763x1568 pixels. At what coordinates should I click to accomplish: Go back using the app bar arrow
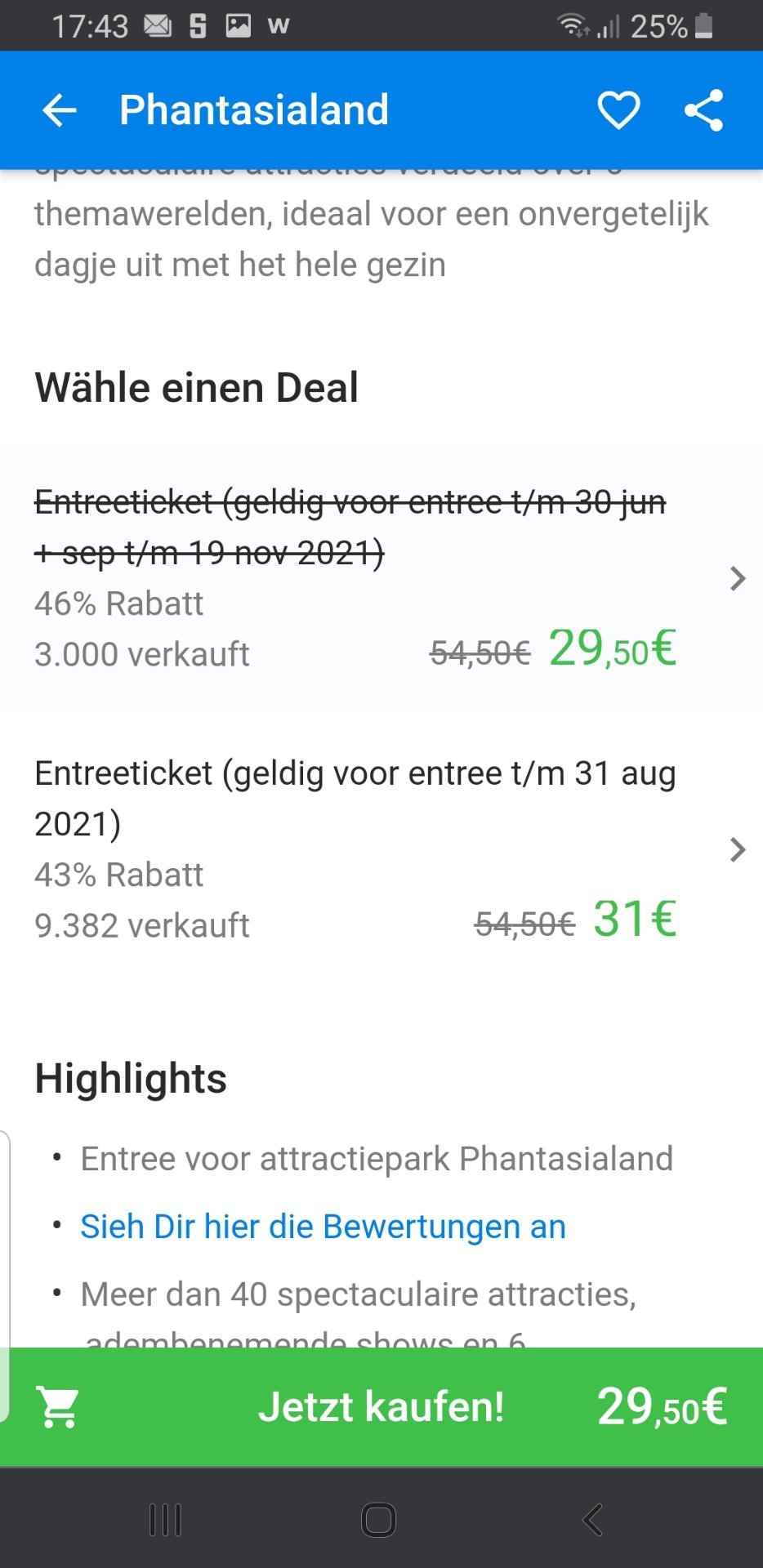point(59,110)
